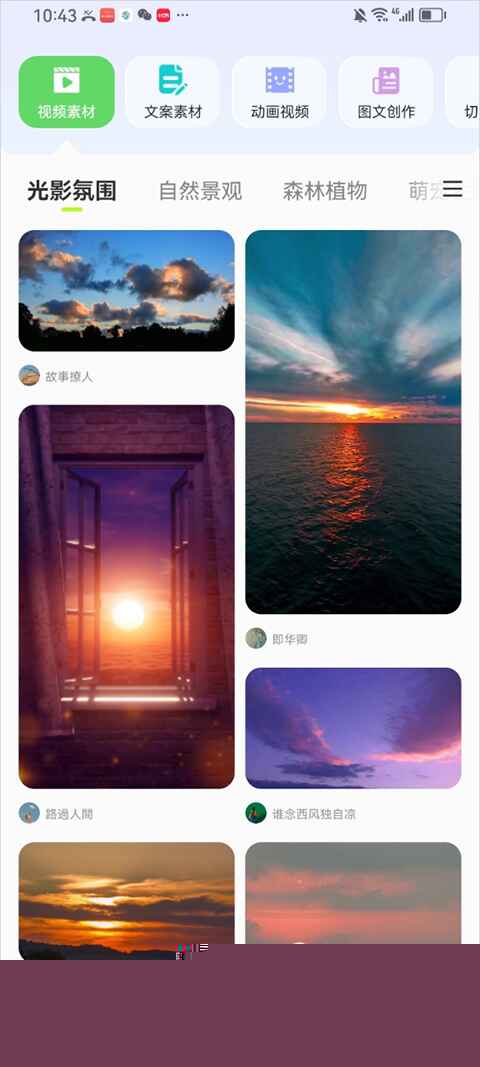Switch to 文案素材 category
480x1067 pixels.
[x=173, y=92]
